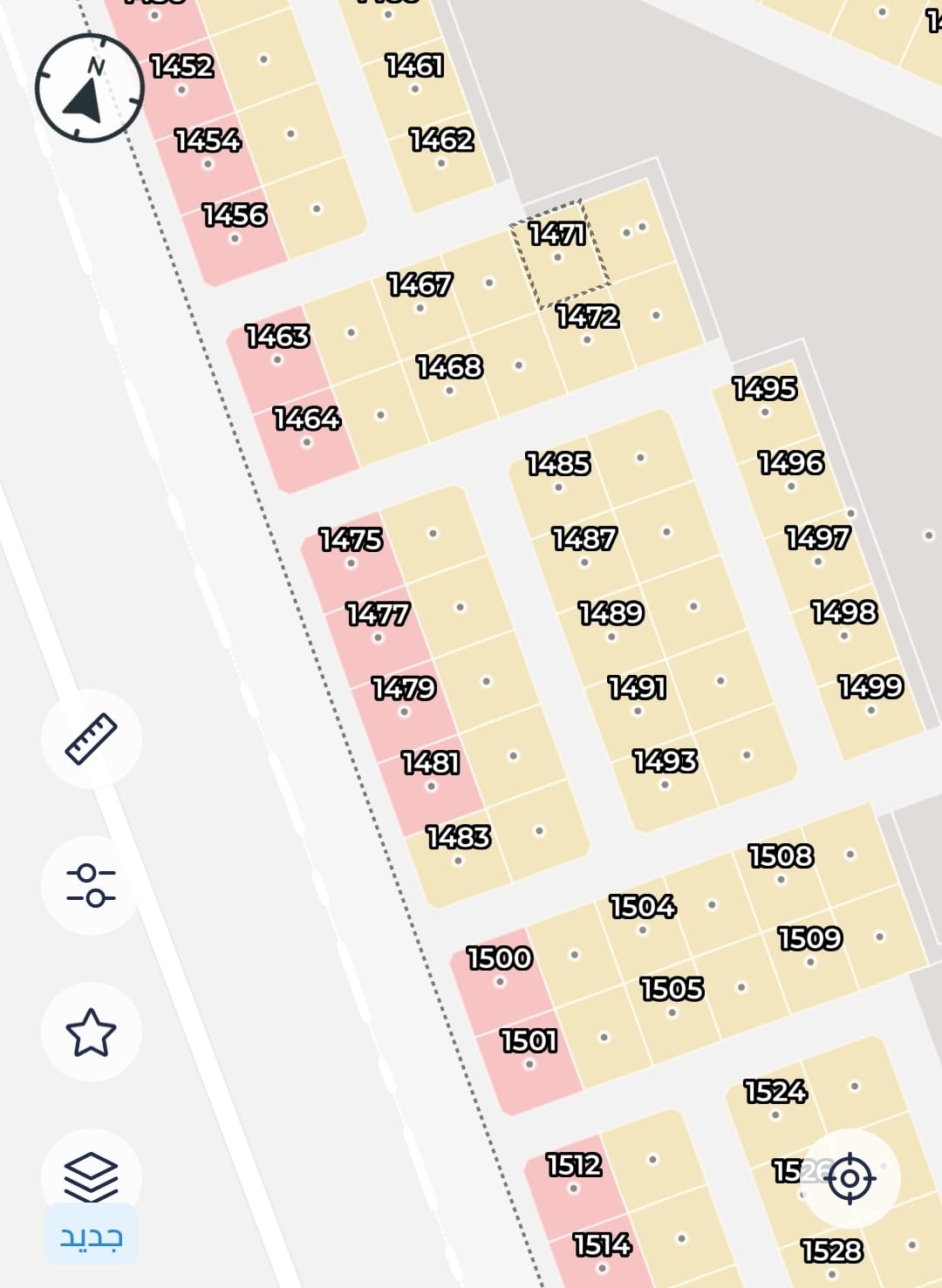
Task: Open saved favorites star
Action: (x=92, y=1032)
